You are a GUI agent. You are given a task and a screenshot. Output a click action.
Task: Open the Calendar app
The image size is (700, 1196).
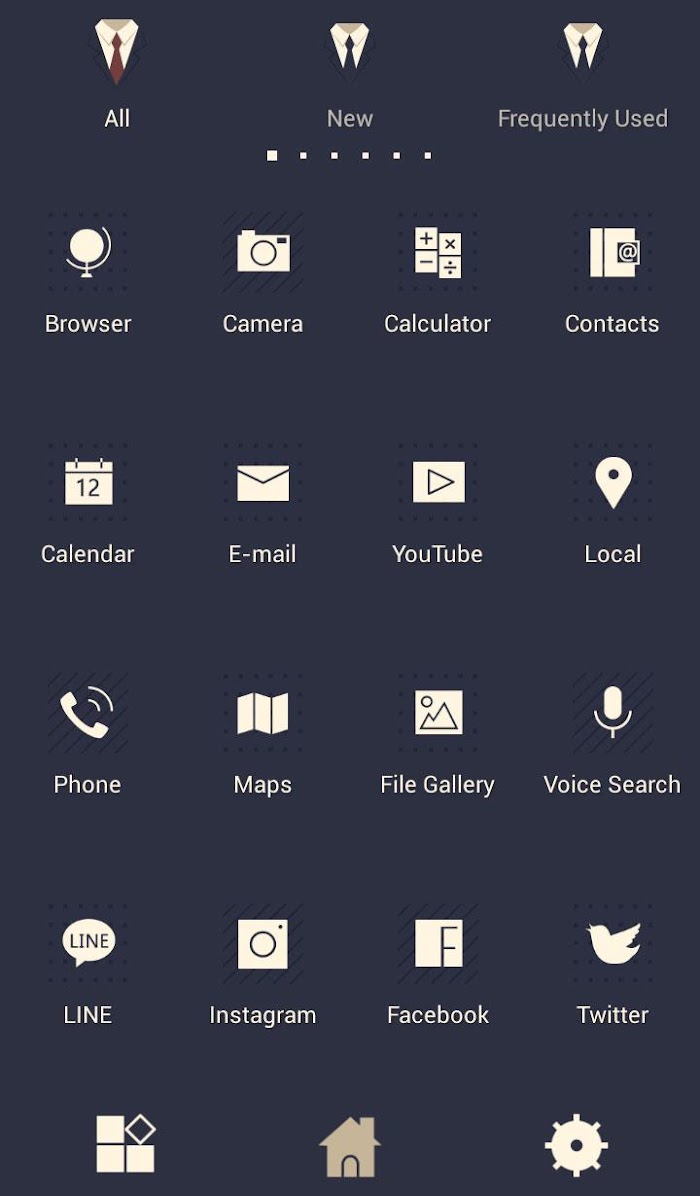88,504
